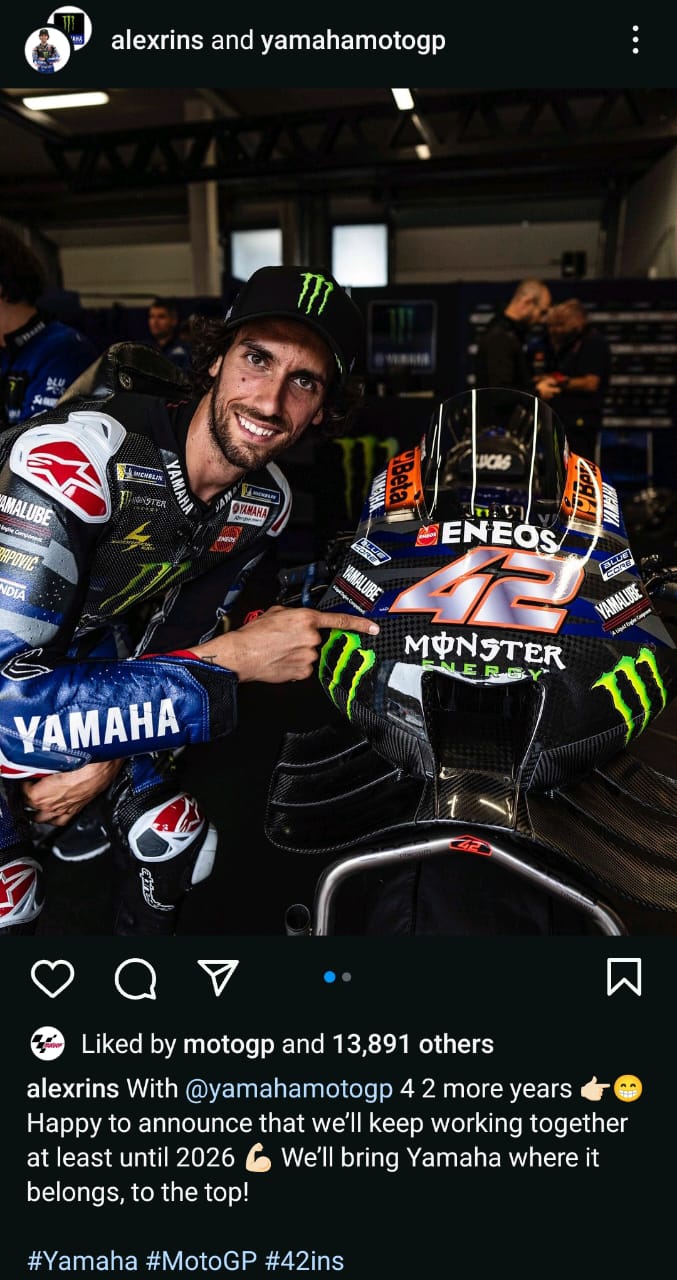The image size is (677, 1280).
Task: Open the post photo of the rider
Action: (x=338, y=510)
